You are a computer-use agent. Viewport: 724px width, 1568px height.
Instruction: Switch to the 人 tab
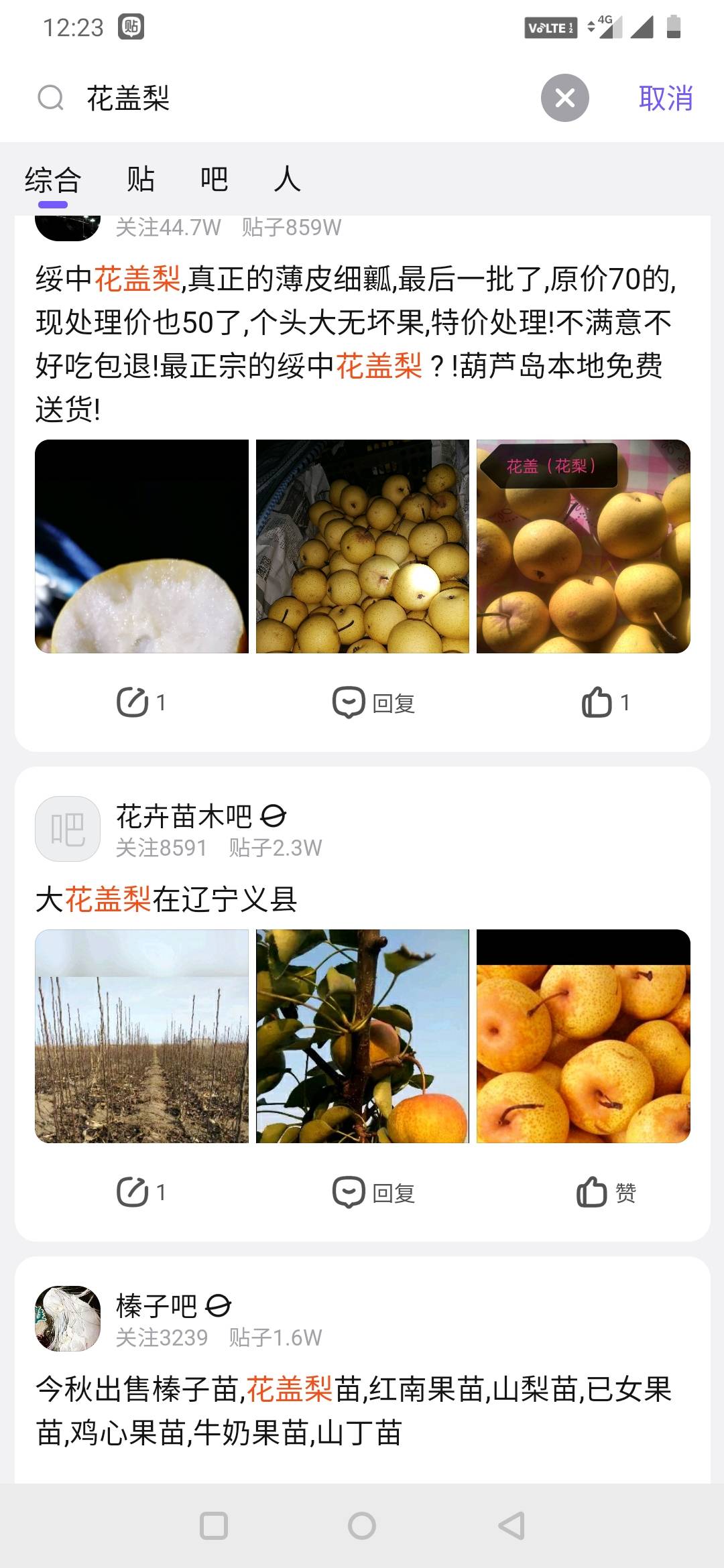pyautogui.click(x=287, y=180)
